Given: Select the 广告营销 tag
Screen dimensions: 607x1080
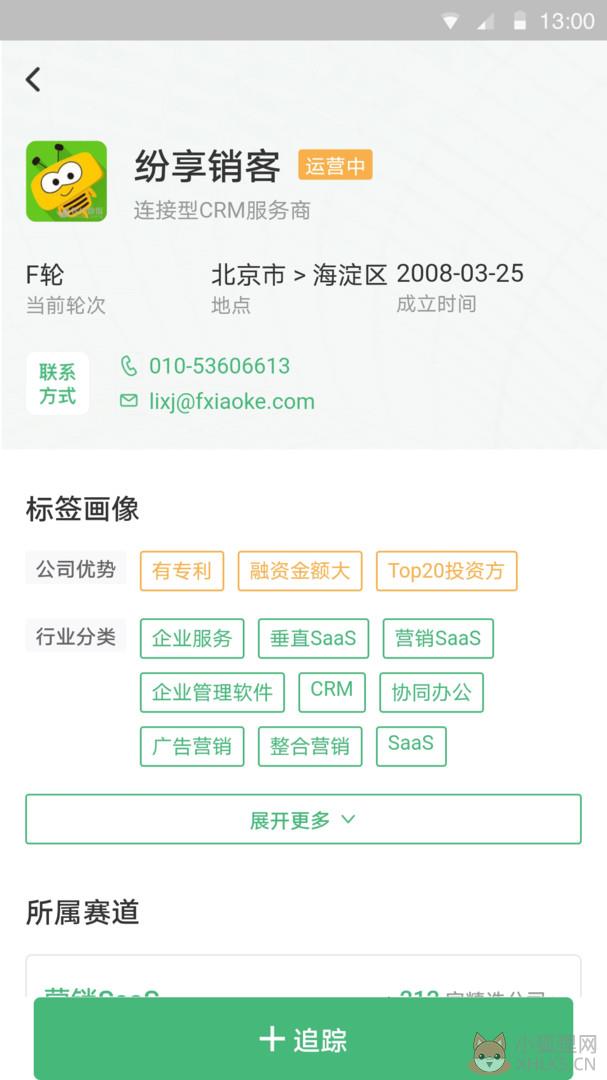Looking at the screenshot, I should click(x=192, y=746).
